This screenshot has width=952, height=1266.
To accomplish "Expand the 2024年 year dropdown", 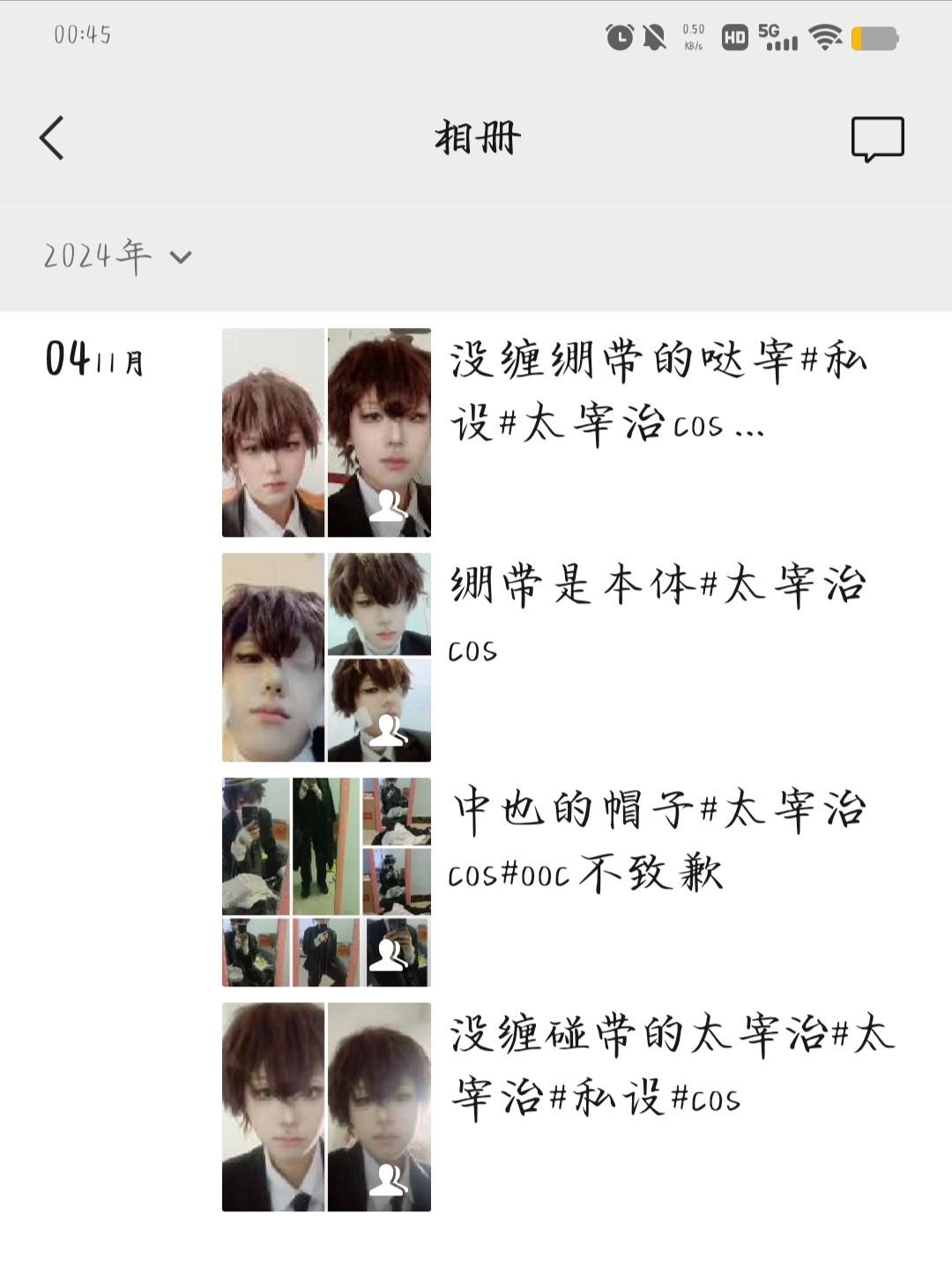I will pos(117,257).
